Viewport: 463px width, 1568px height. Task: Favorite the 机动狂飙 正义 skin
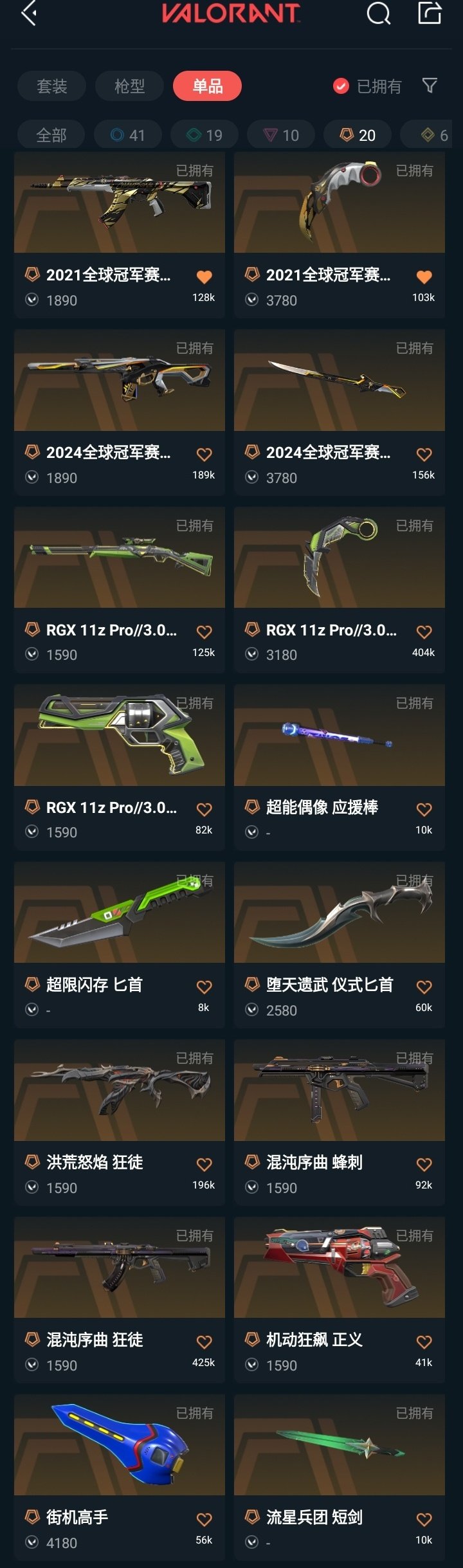(x=424, y=1342)
